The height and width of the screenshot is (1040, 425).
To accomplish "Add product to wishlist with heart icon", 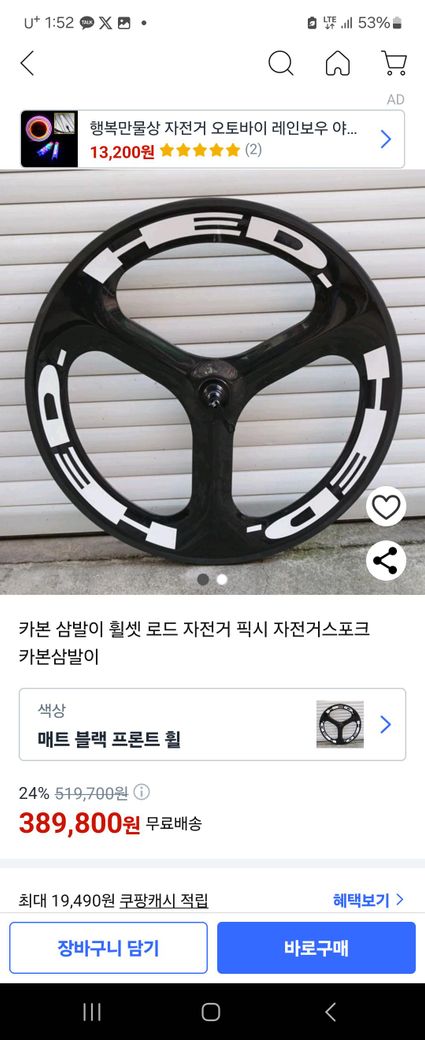I will coord(386,507).
